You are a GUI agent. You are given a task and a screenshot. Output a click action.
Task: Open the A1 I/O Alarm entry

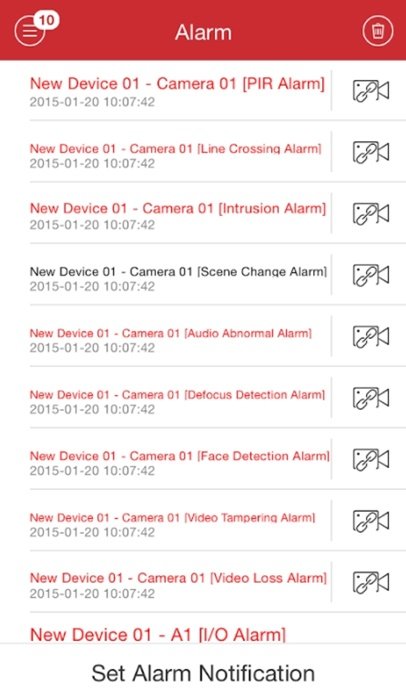[158, 634]
